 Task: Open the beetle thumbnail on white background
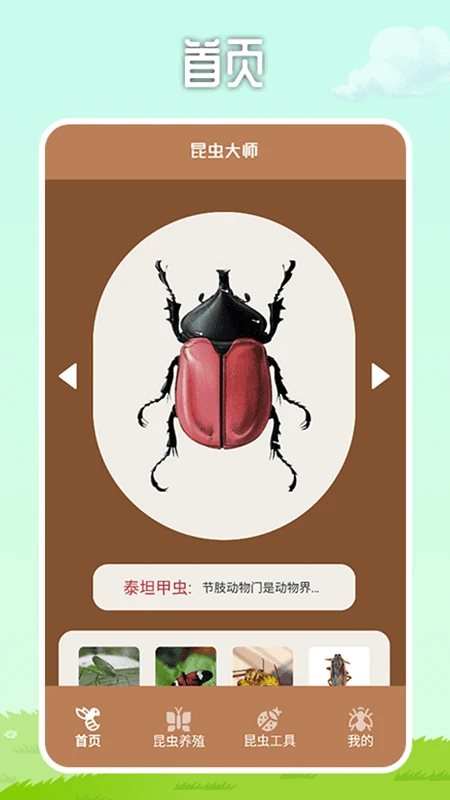click(x=339, y=666)
